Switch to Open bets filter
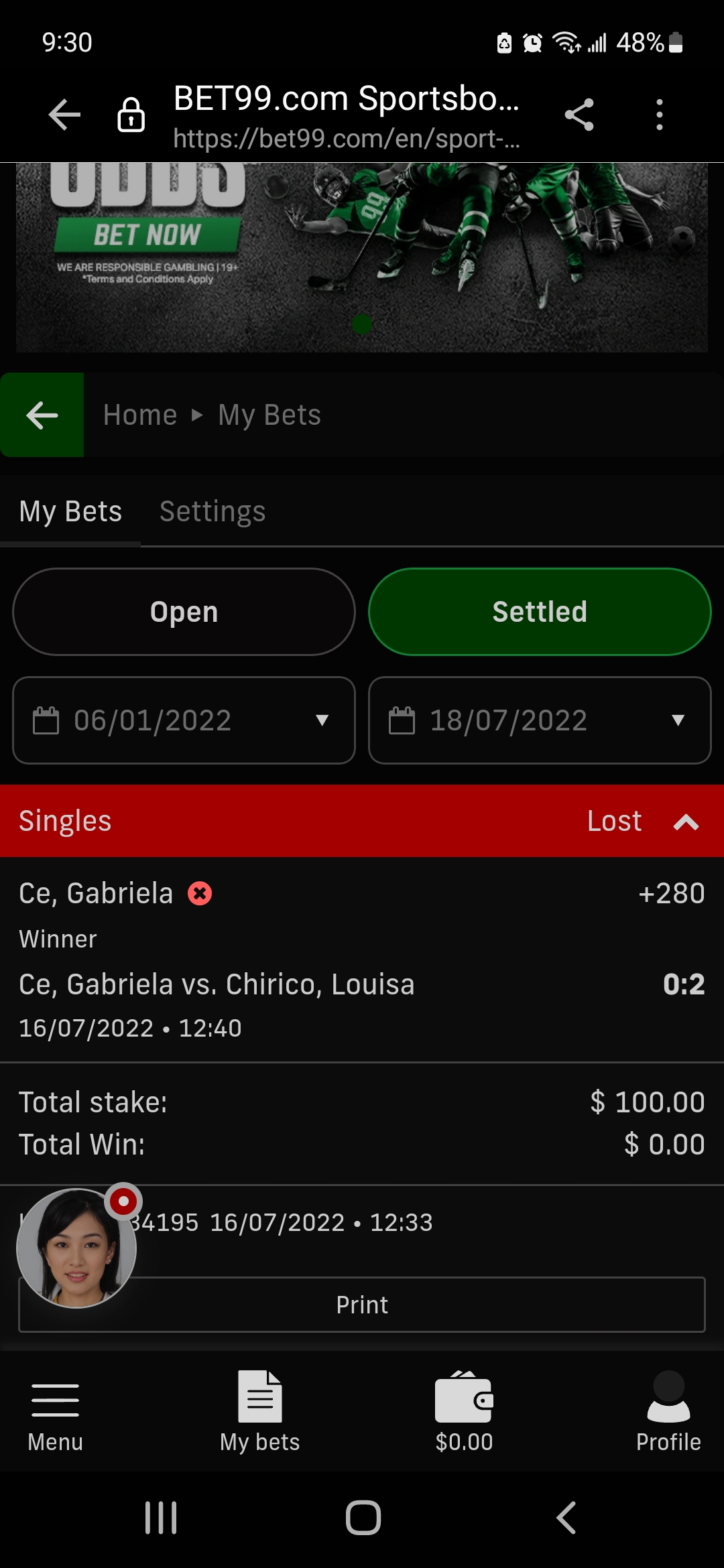Screen dimensions: 724x1568 (183, 610)
